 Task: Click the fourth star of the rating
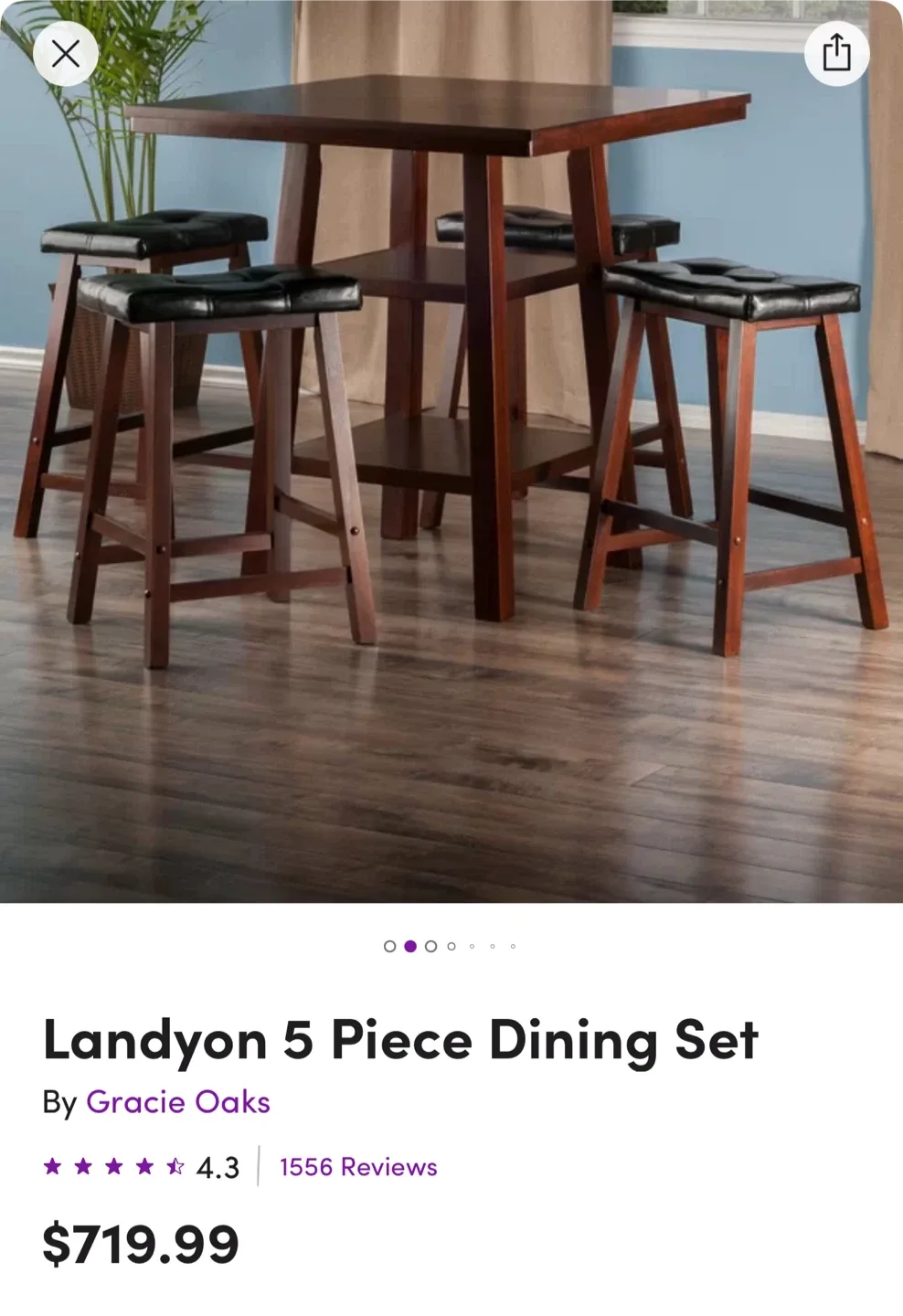click(x=143, y=1167)
